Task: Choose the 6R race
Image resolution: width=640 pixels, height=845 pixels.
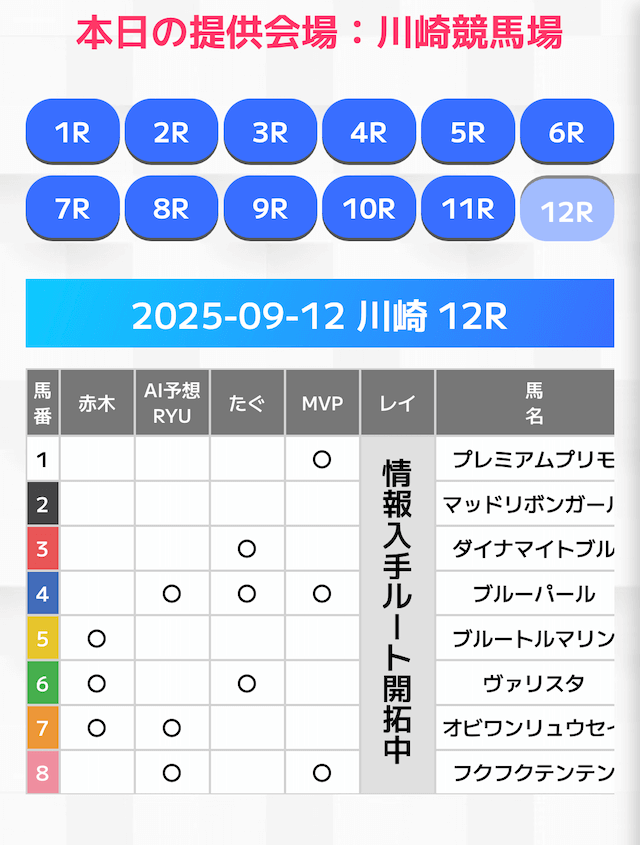Action: (567, 132)
